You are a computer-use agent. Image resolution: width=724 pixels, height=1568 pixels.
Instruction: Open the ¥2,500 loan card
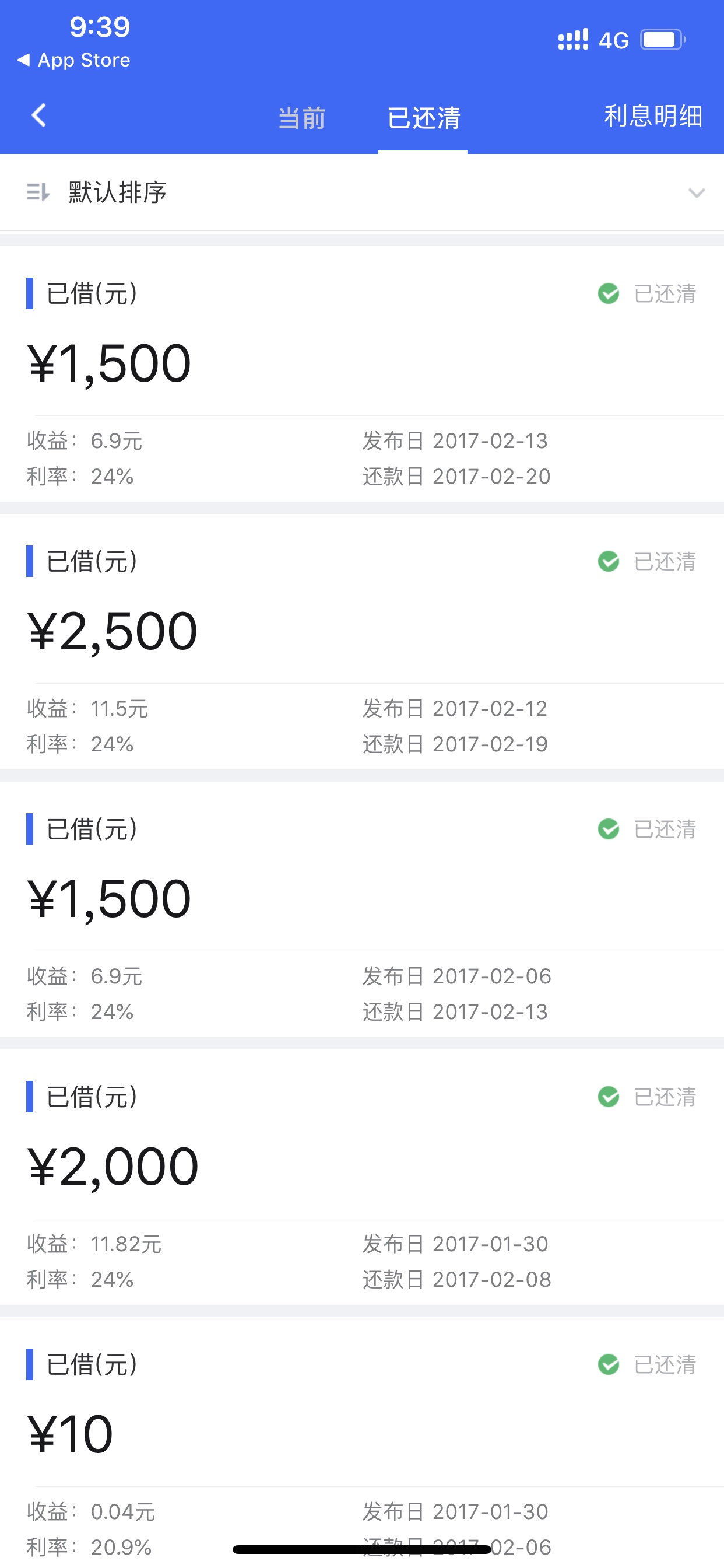click(x=362, y=642)
